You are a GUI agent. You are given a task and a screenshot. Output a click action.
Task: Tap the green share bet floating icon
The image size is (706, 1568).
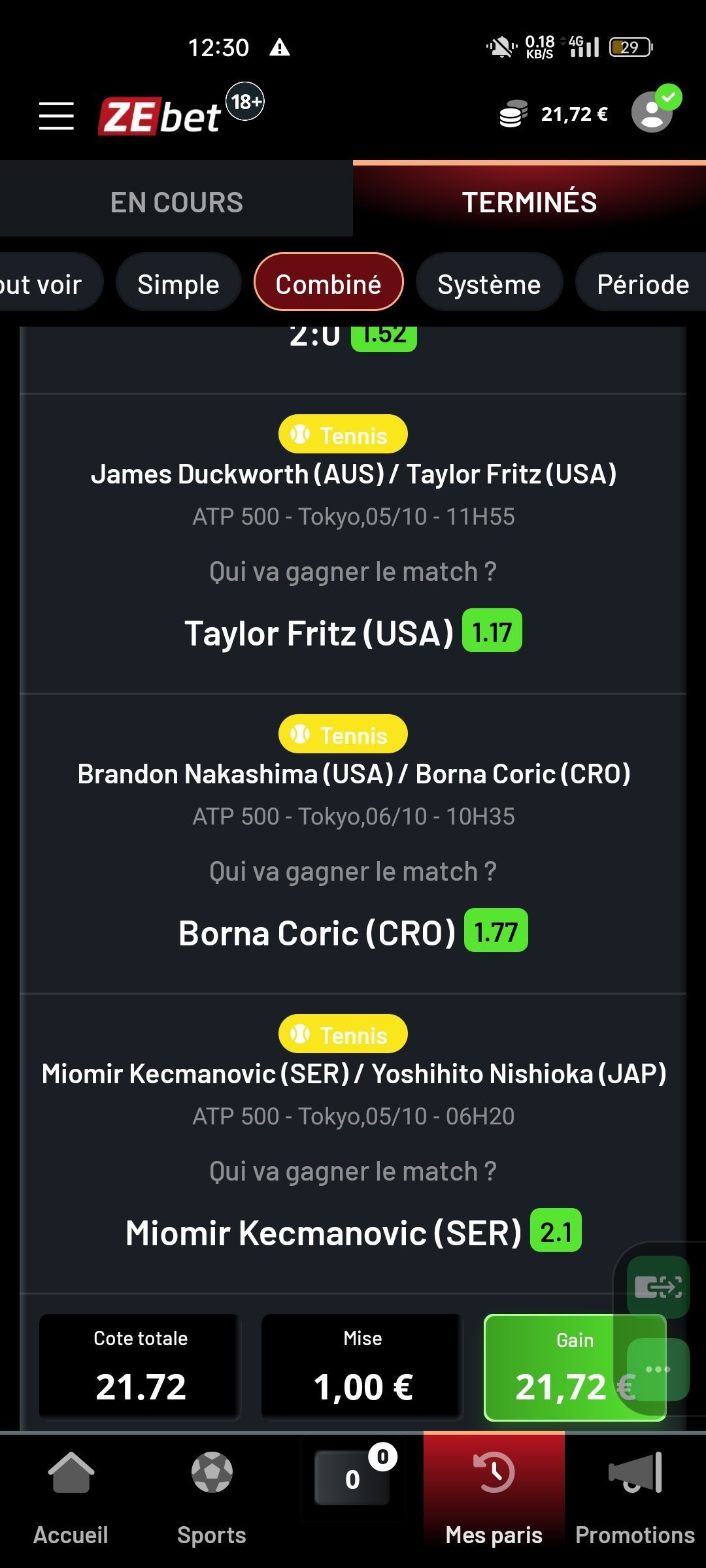click(658, 1287)
